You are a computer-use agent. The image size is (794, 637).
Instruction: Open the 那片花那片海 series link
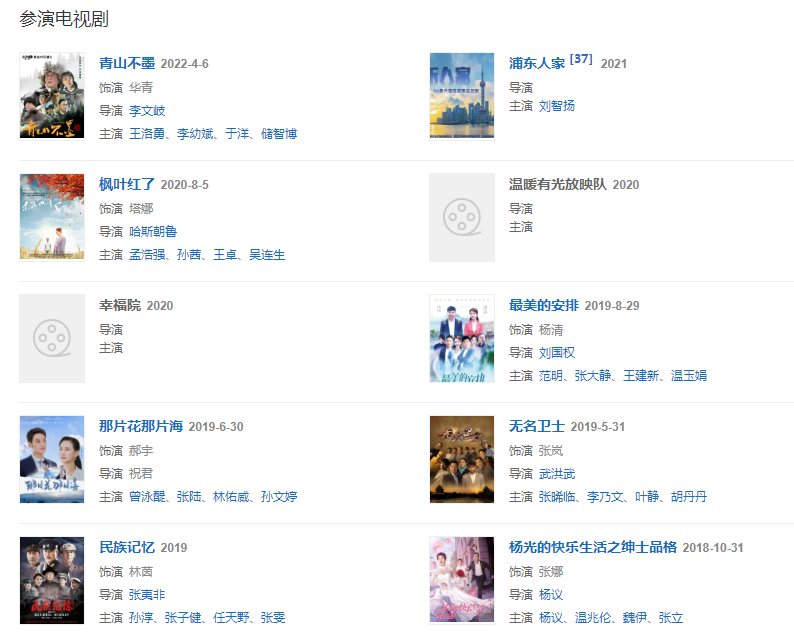pos(141,426)
